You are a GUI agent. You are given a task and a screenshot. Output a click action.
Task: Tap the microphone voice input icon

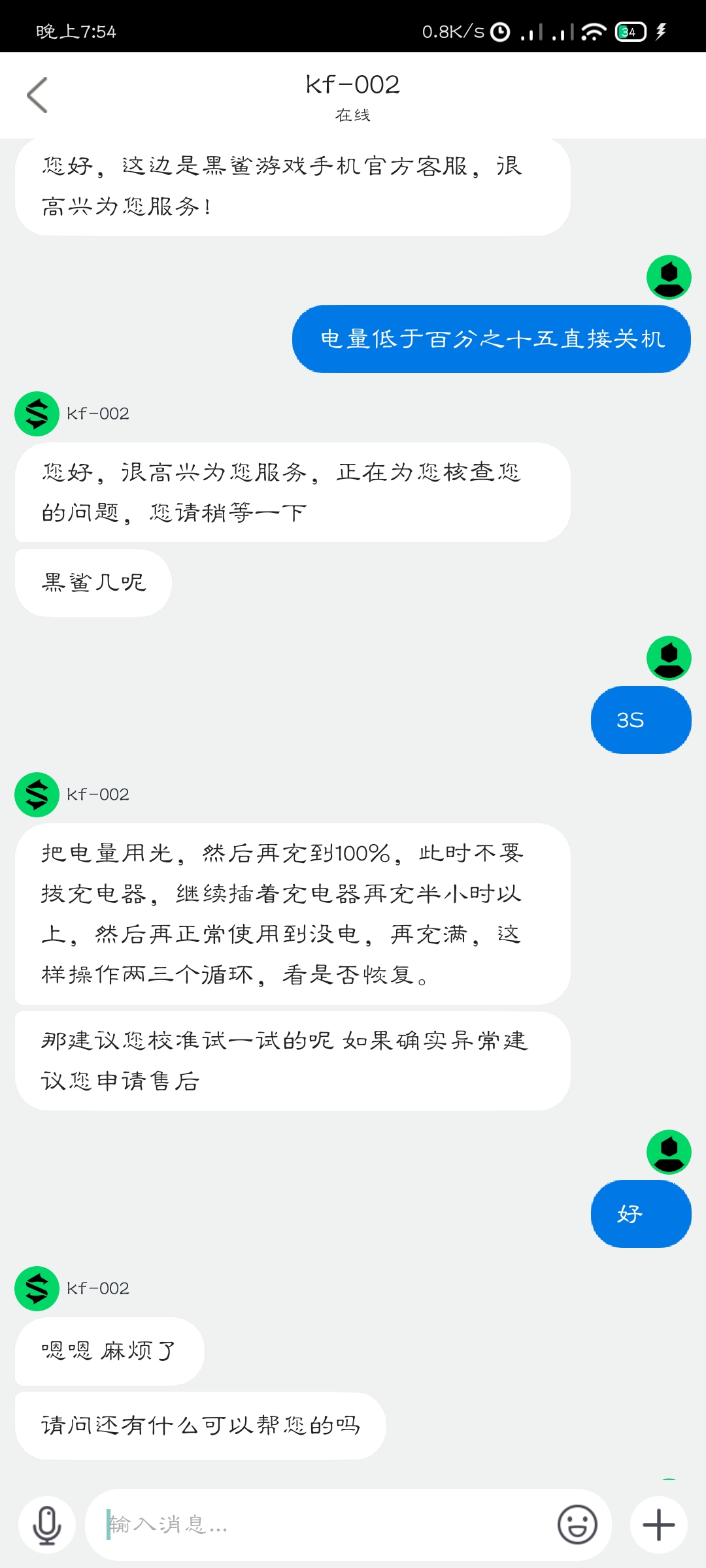(x=47, y=1525)
